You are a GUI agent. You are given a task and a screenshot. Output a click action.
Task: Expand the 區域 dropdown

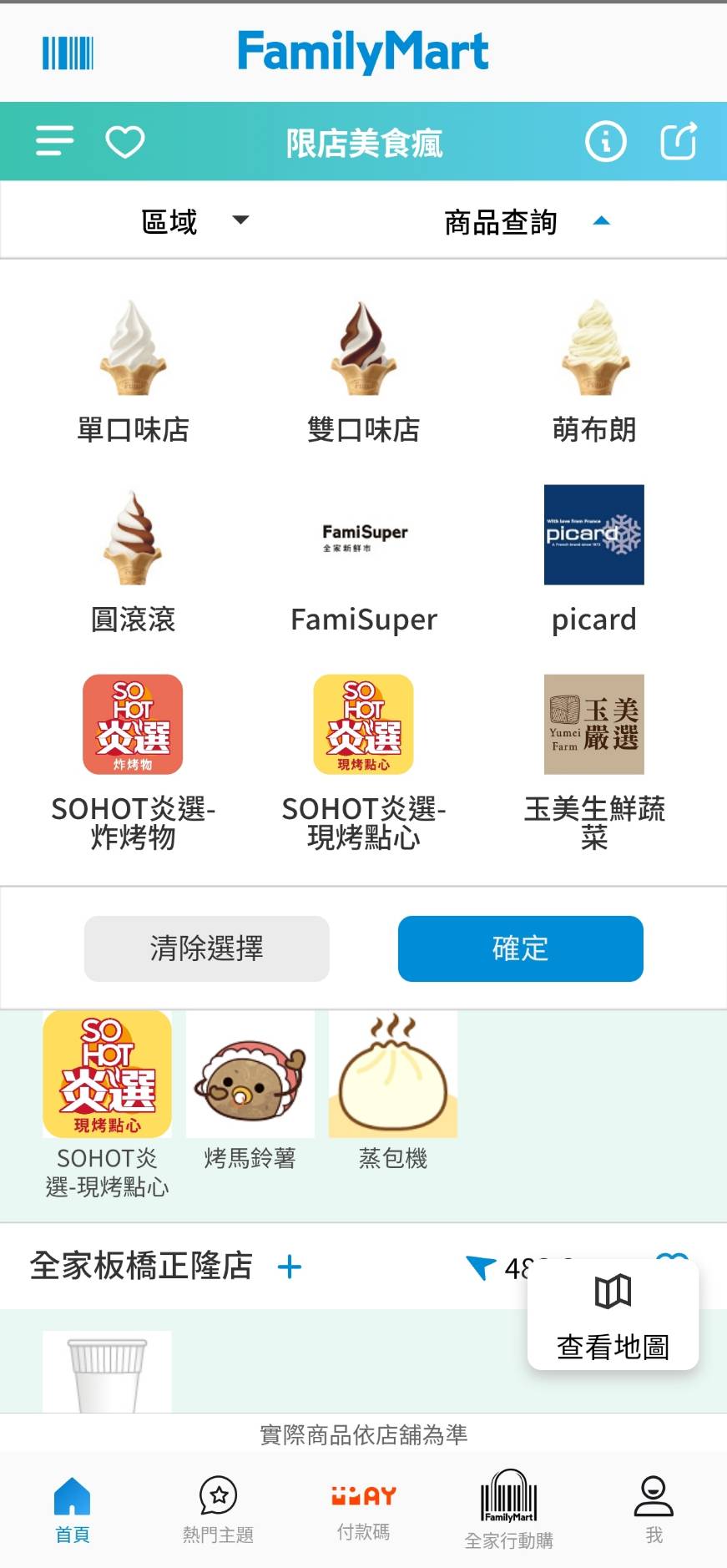pyautogui.click(x=194, y=221)
